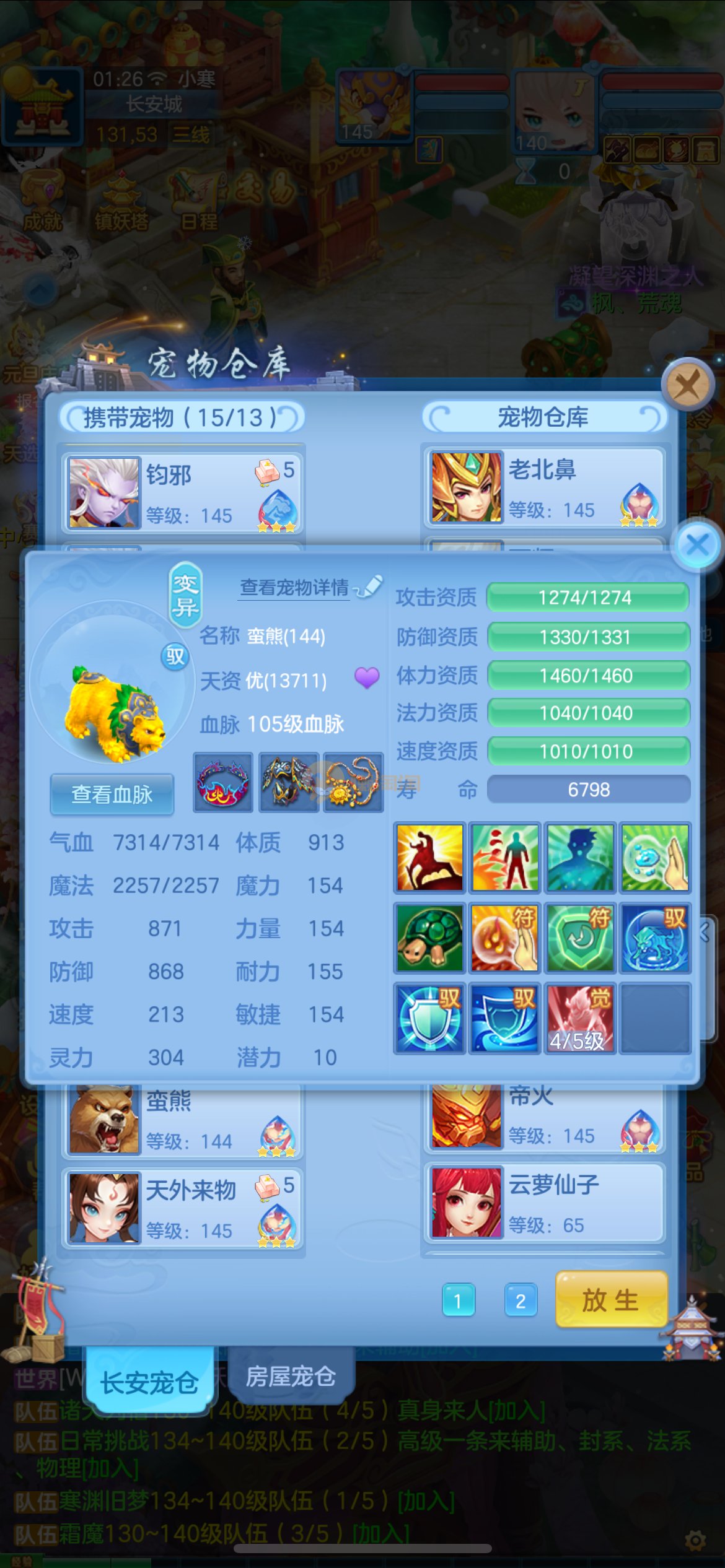View the 觉 skill marked 4/5级
The height and width of the screenshot is (1568, 725).
(579, 1017)
